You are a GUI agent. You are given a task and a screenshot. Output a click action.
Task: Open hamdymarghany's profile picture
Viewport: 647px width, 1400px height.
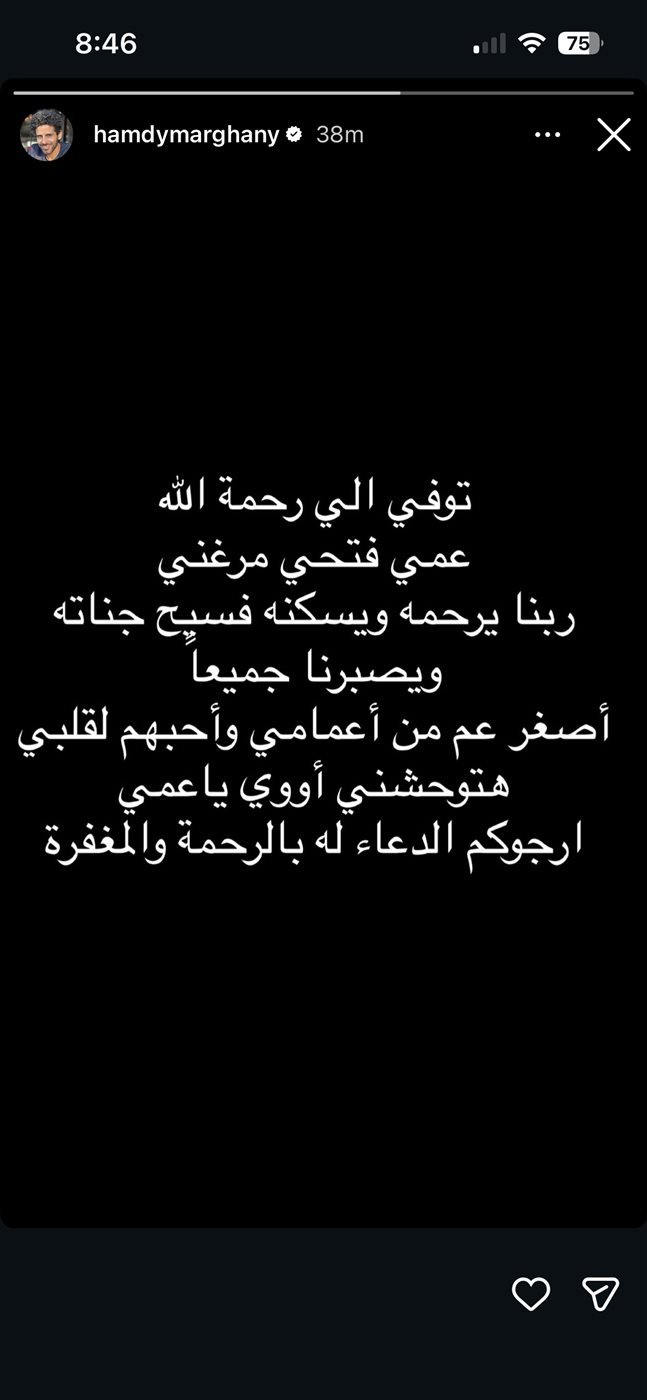[46, 135]
